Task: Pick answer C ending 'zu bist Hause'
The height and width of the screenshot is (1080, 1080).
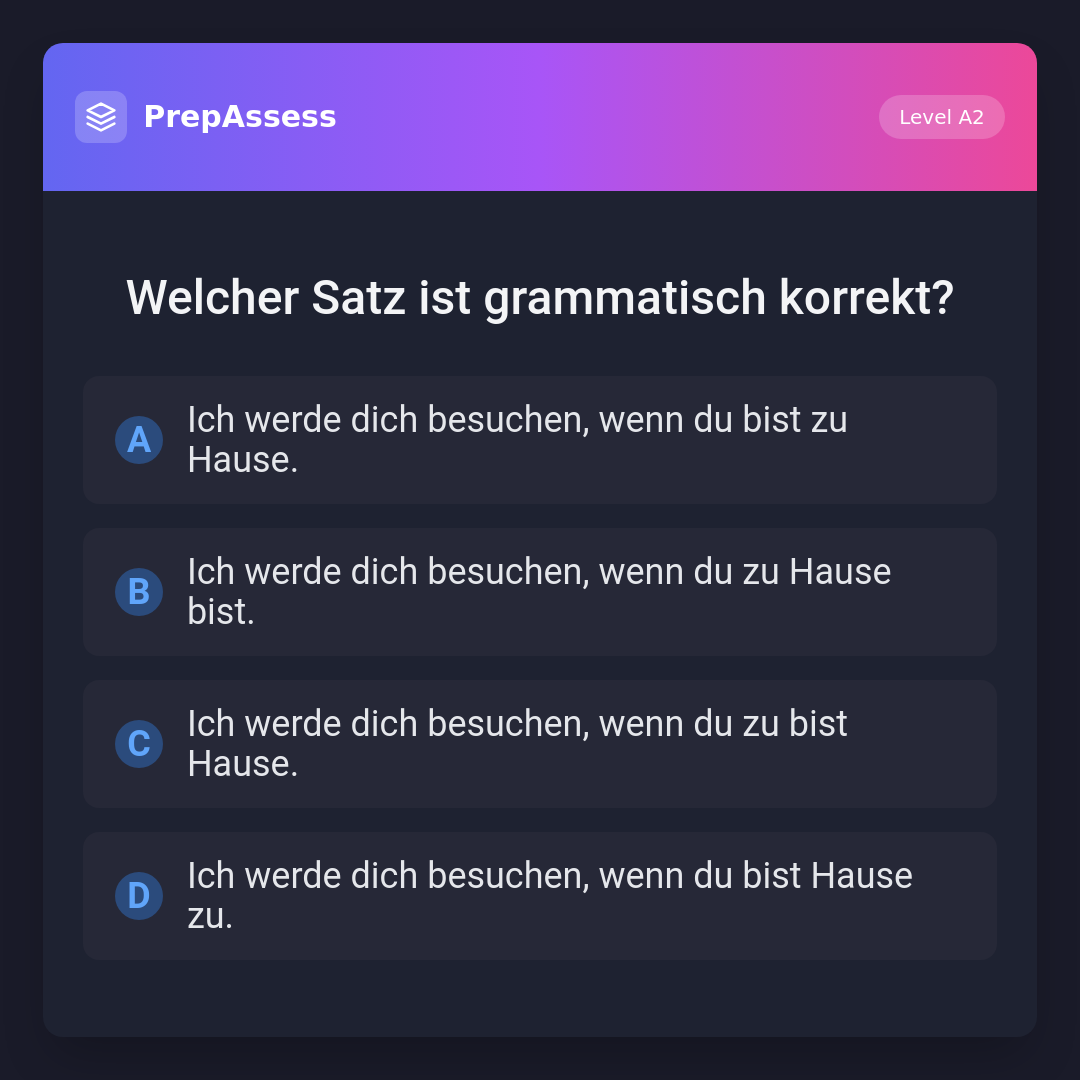Action: coord(540,744)
